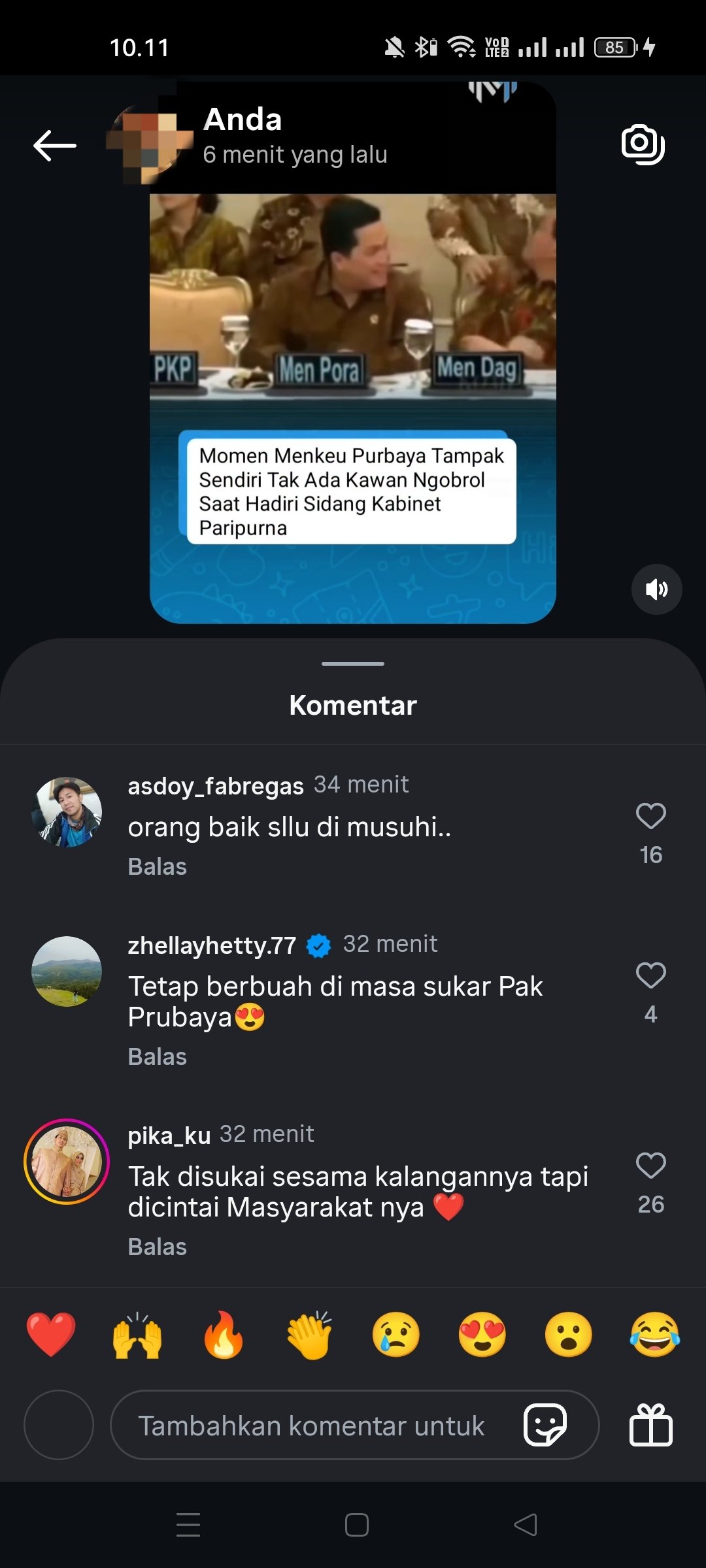Like pika_ku's comment
The height and width of the screenshot is (1568, 706).
[x=650, y=1166]
